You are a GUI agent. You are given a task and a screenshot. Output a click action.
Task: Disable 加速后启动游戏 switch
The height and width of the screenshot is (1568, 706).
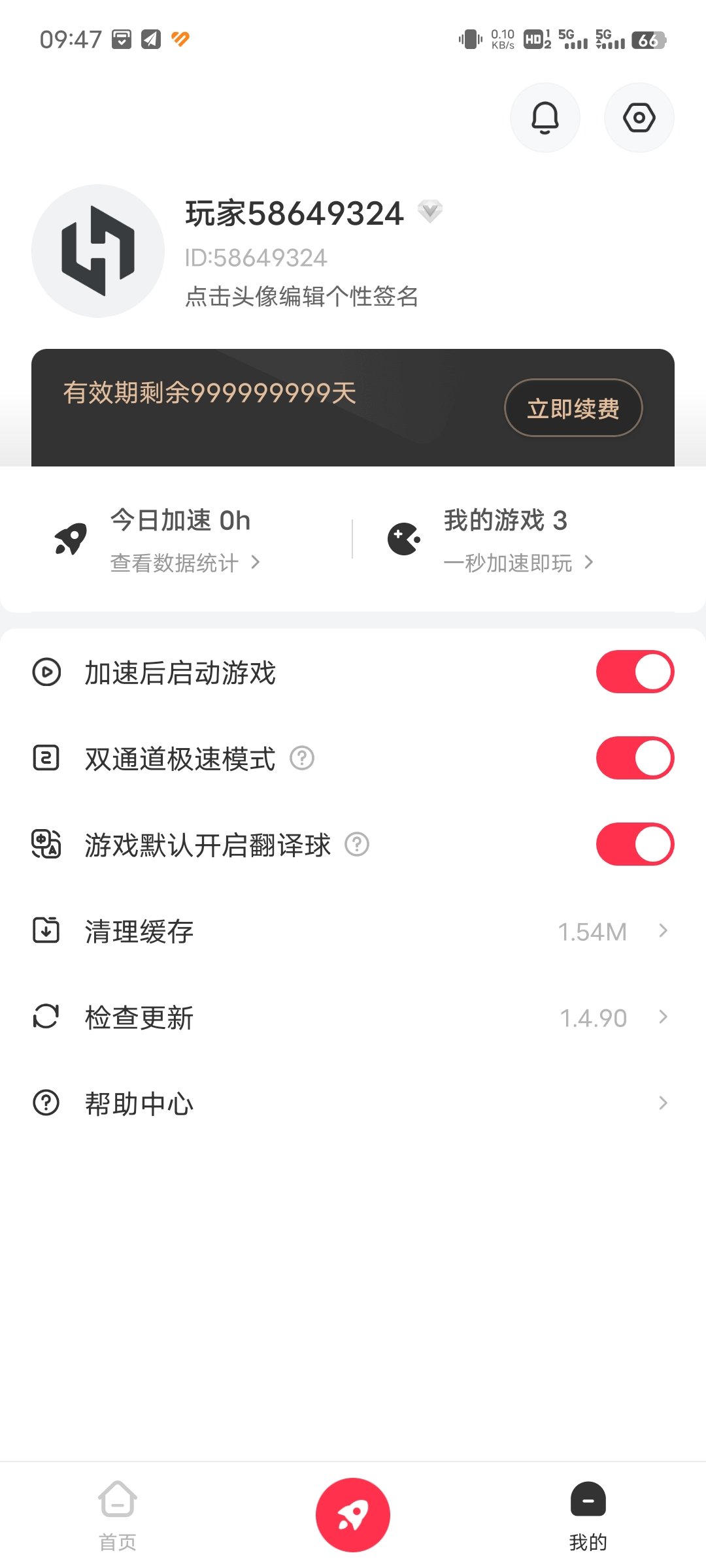click(634, 671)
